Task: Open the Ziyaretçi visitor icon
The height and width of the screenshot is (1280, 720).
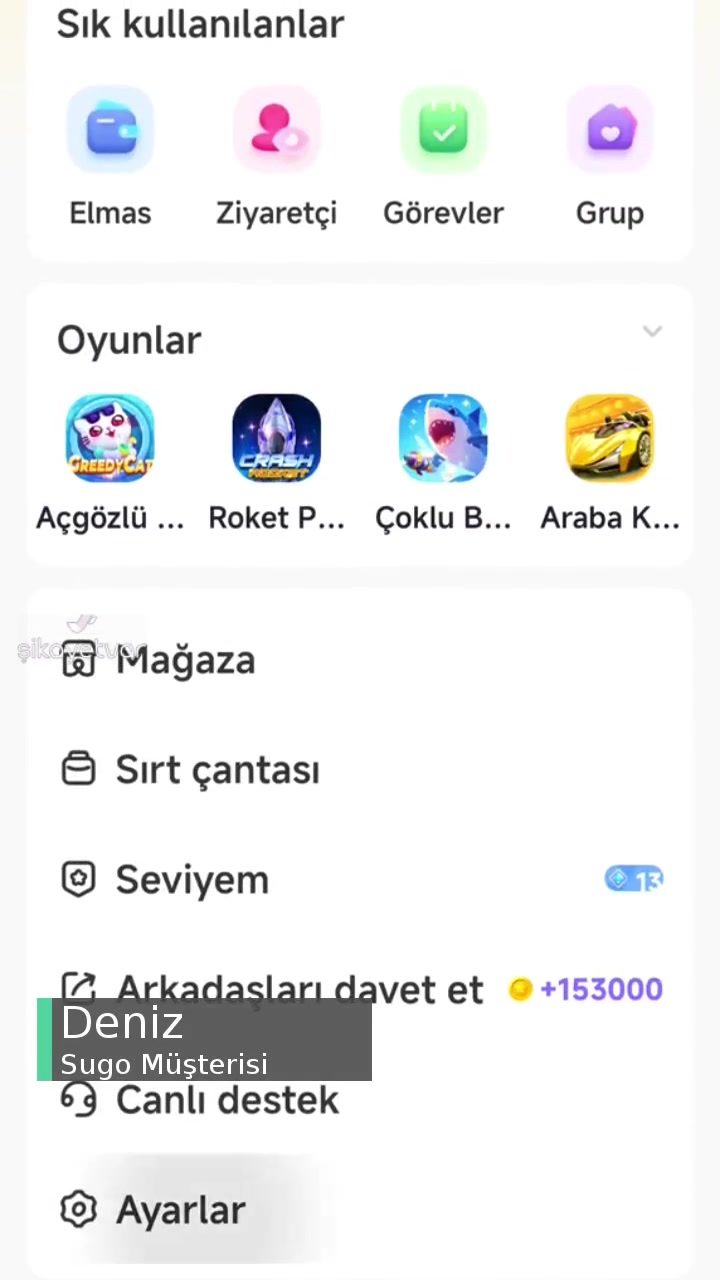Action: pos(276,128)
